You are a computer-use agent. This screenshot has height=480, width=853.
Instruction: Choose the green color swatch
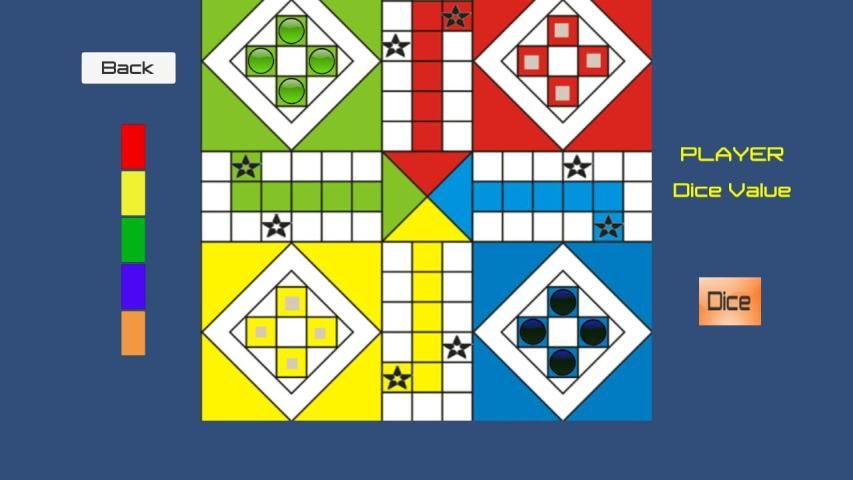pos(133,239)
